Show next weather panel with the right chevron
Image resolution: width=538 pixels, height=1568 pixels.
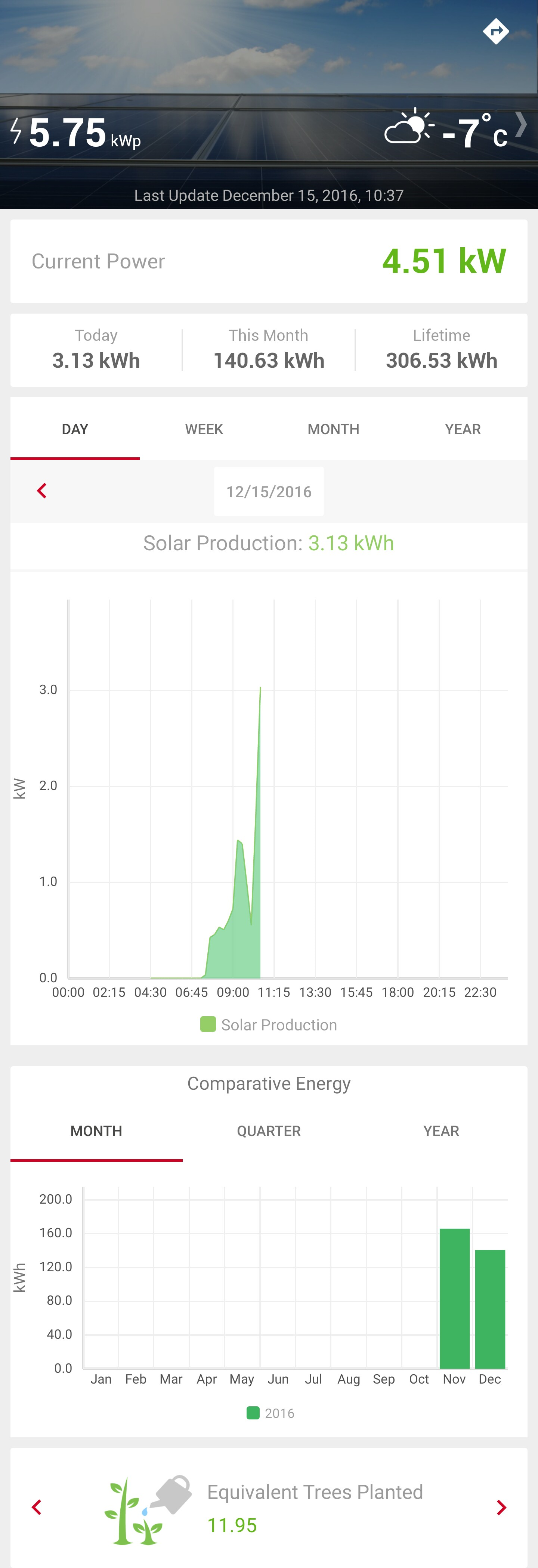521,125
